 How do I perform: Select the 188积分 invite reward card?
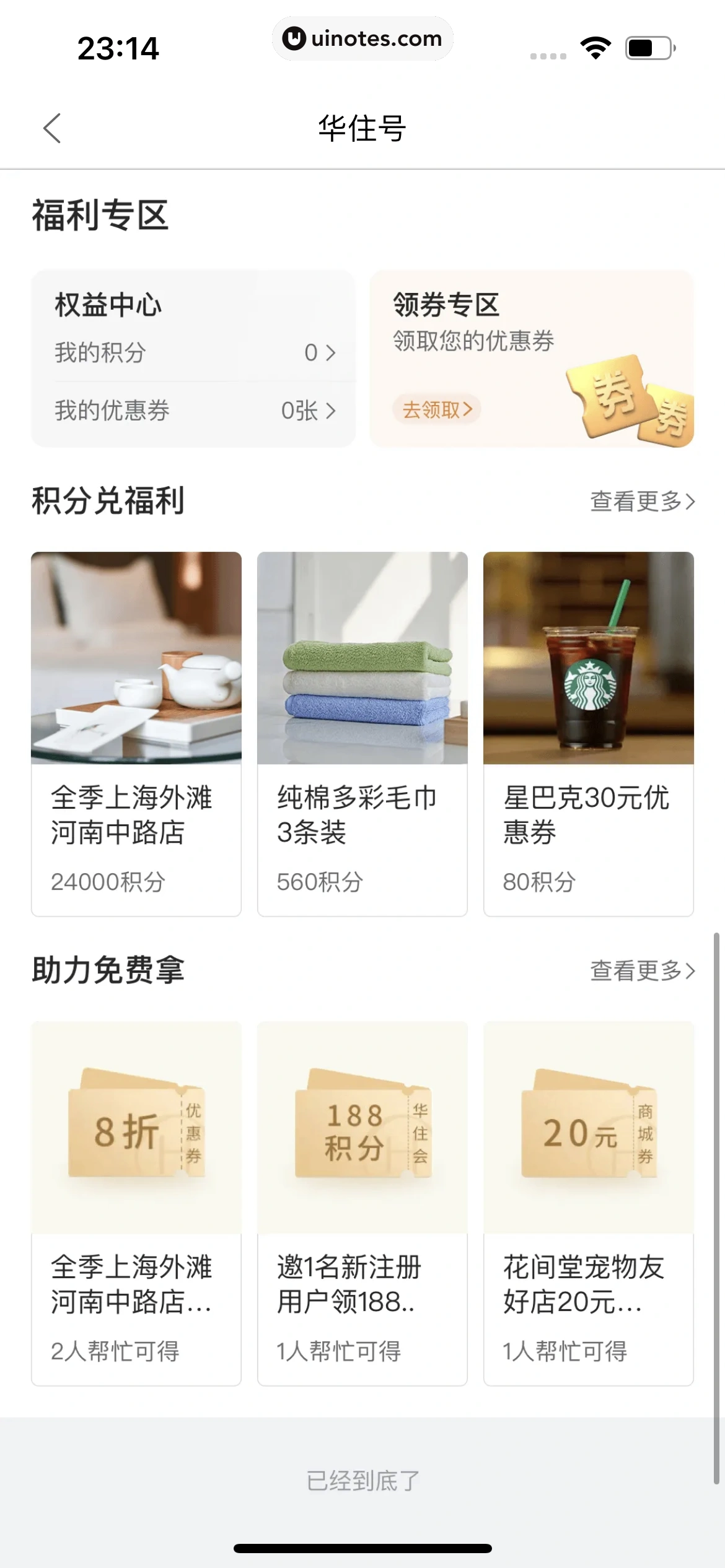tap(362, 1203)
